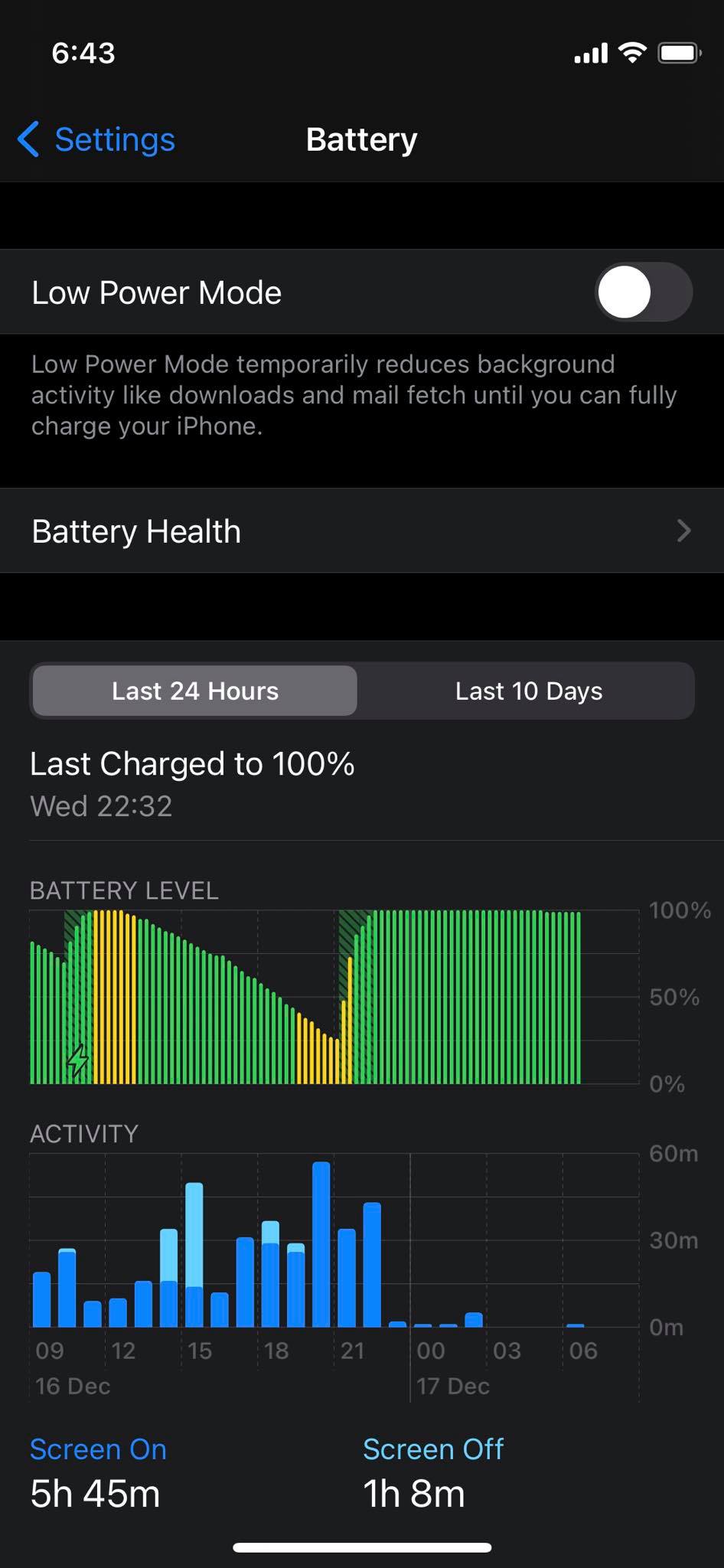Tap the activity bar chart
Viewport: 724px width, 1568px height.
pos(334,1240)
